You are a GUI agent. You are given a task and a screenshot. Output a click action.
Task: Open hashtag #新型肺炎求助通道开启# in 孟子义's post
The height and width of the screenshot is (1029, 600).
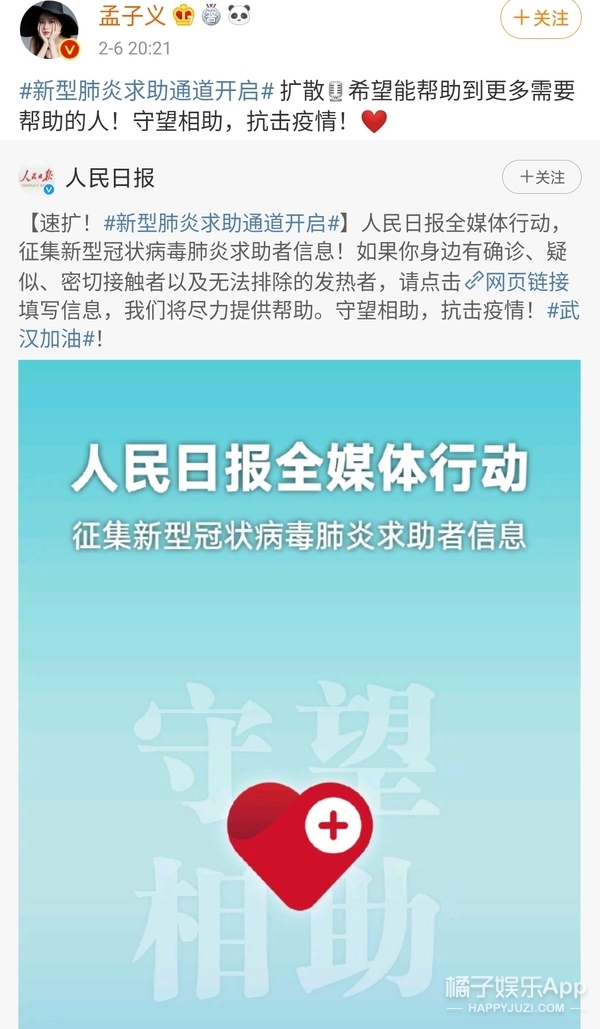pyautogui.click(x=147, y=90)
